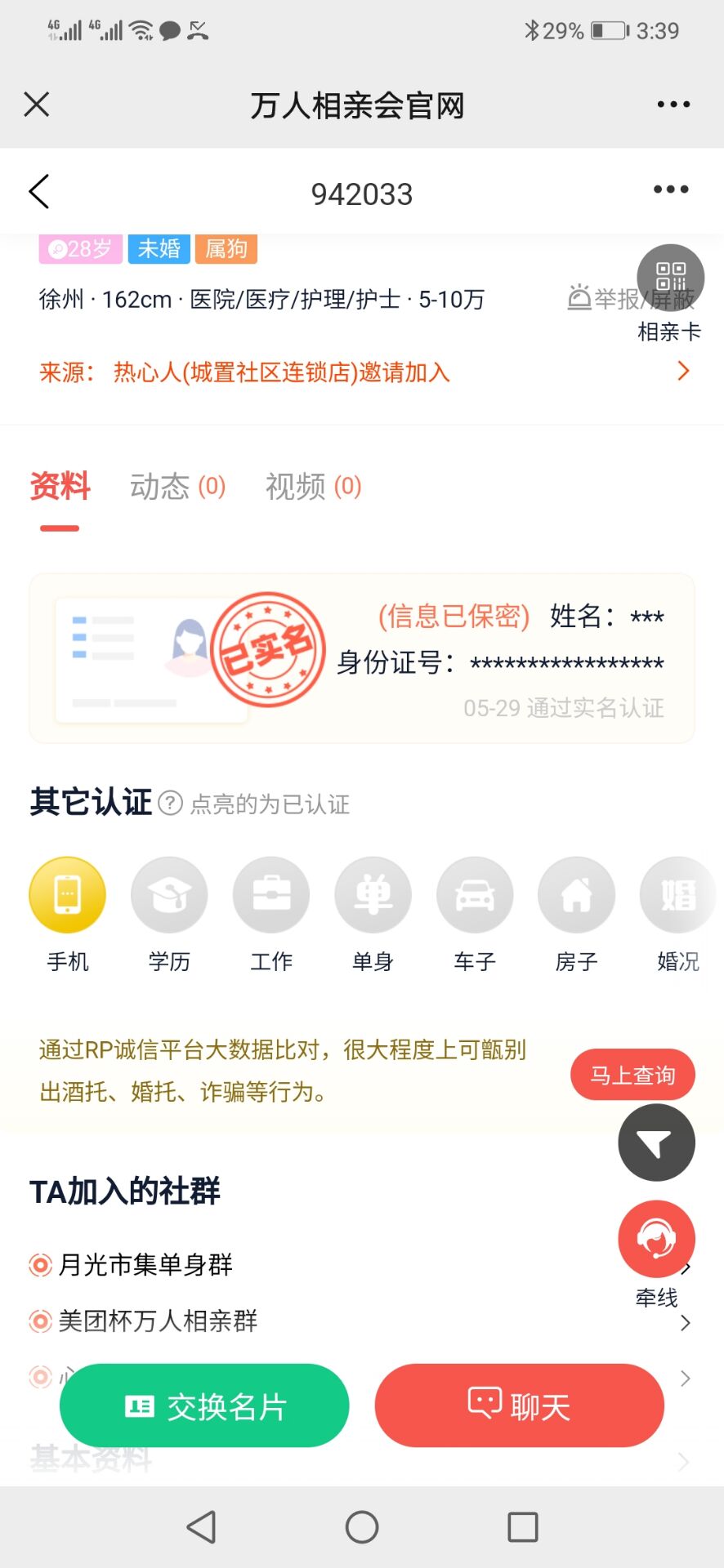Go back from profile 942033
The image size is (724, 1568).
click(39, 192)
